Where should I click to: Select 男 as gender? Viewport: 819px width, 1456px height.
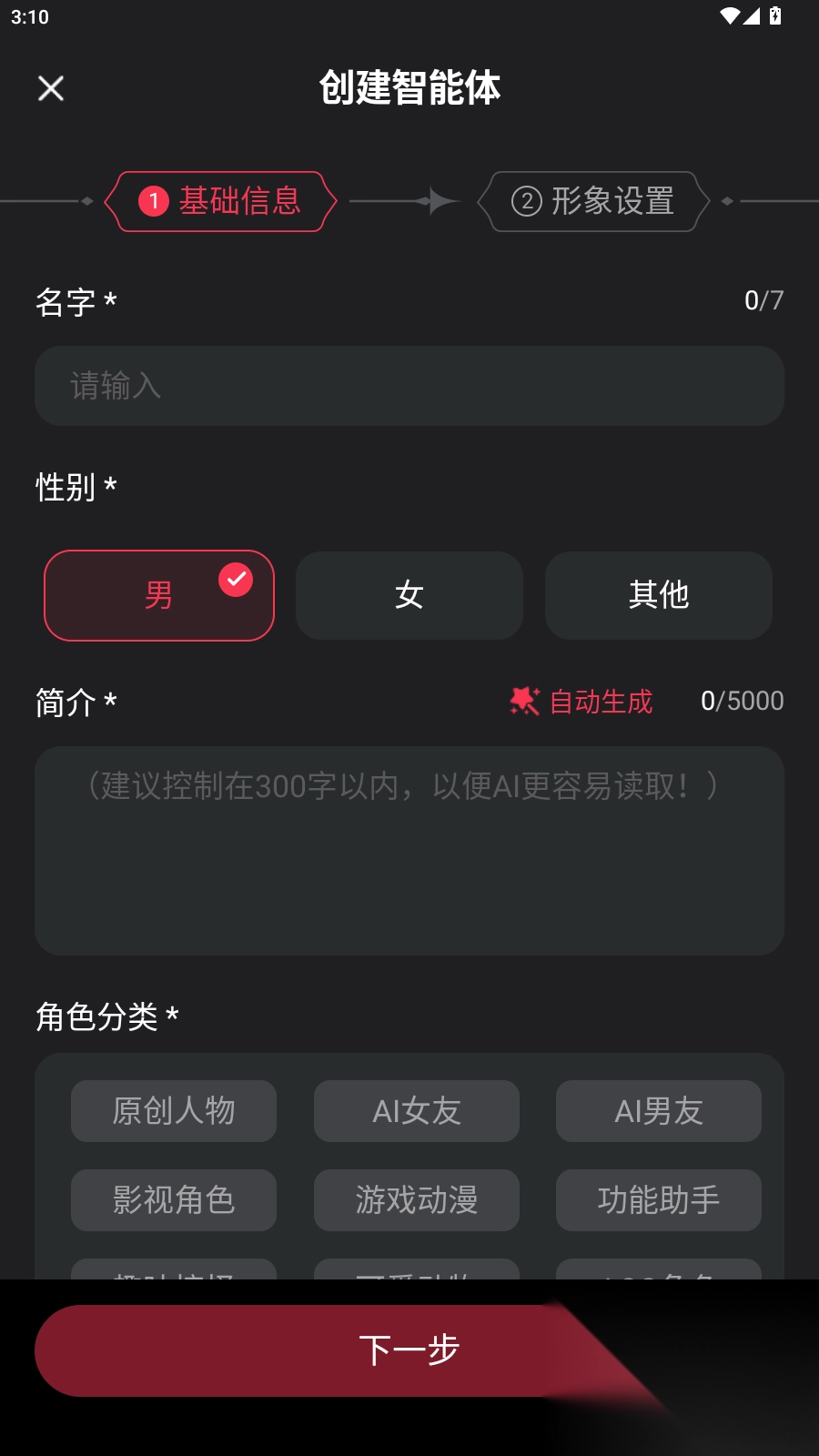[x=158, y=595]
